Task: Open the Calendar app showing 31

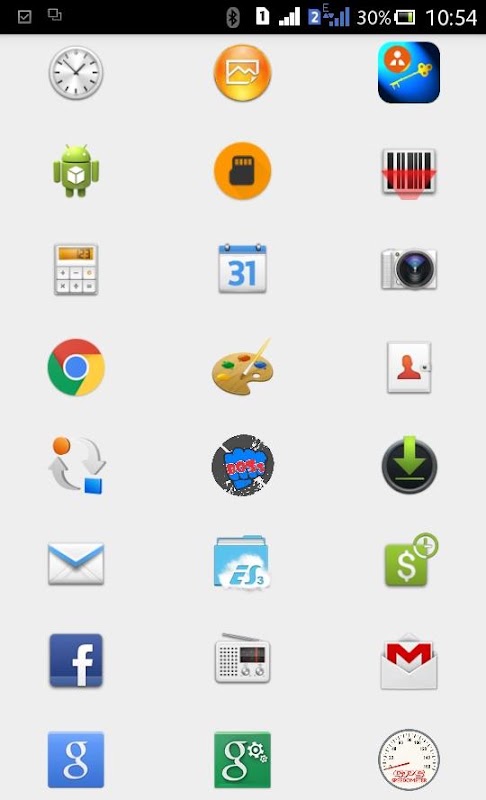Action: click(x=242, y=268)
